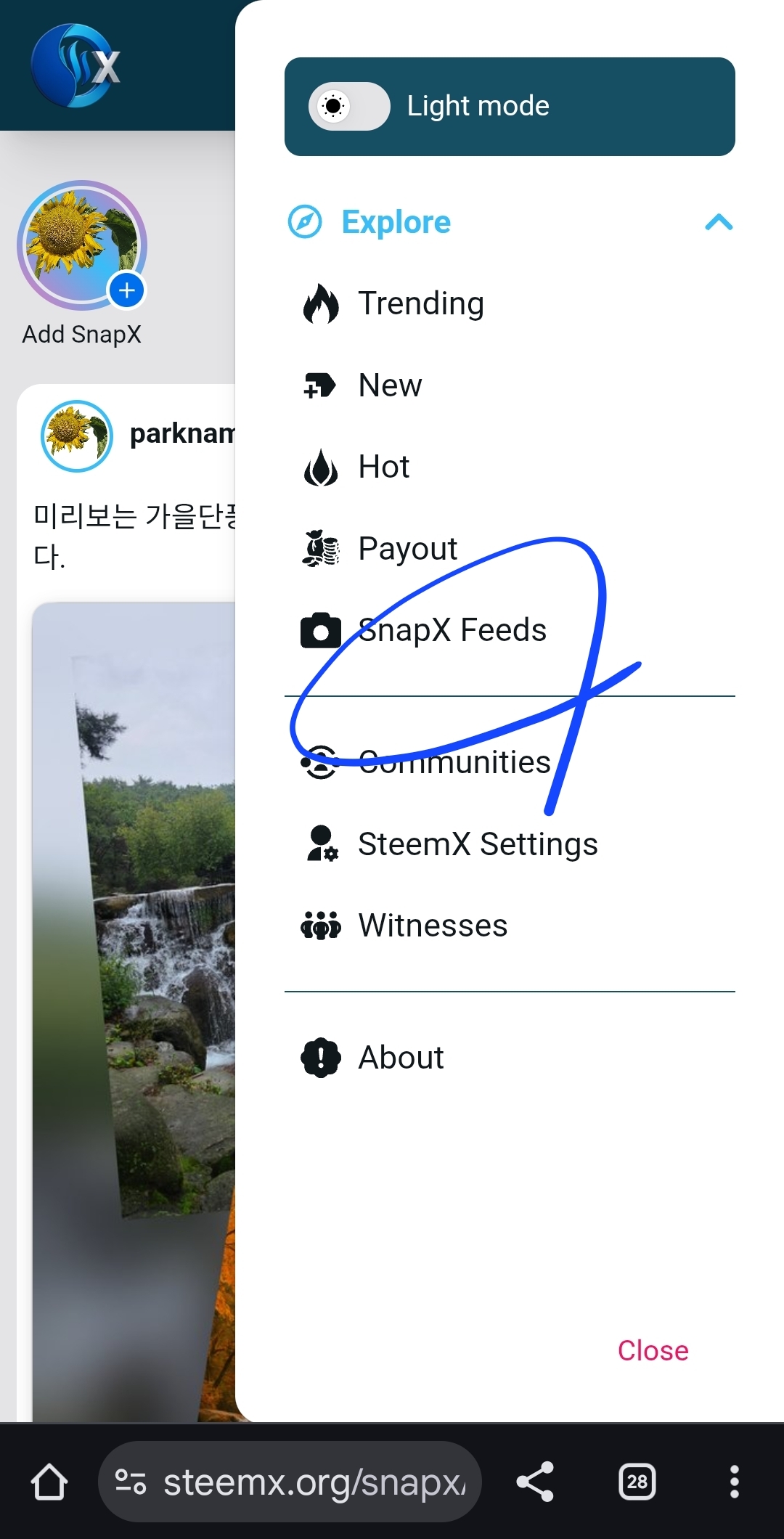Viewport: 784px width, 1539px height.
Task: Open SnapX Feeds
Action: click(452, 630)
